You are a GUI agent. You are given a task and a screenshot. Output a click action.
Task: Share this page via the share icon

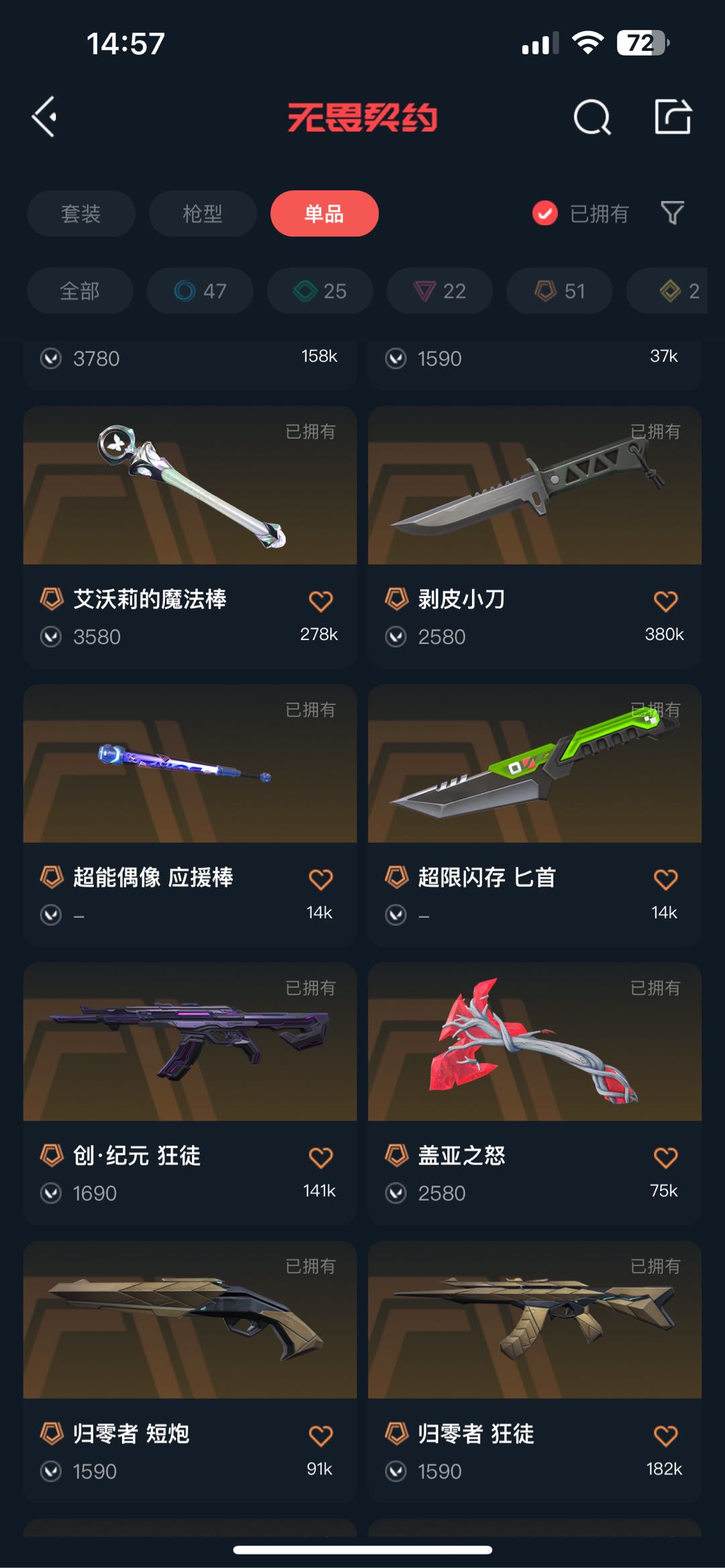[x=673, y=117]
